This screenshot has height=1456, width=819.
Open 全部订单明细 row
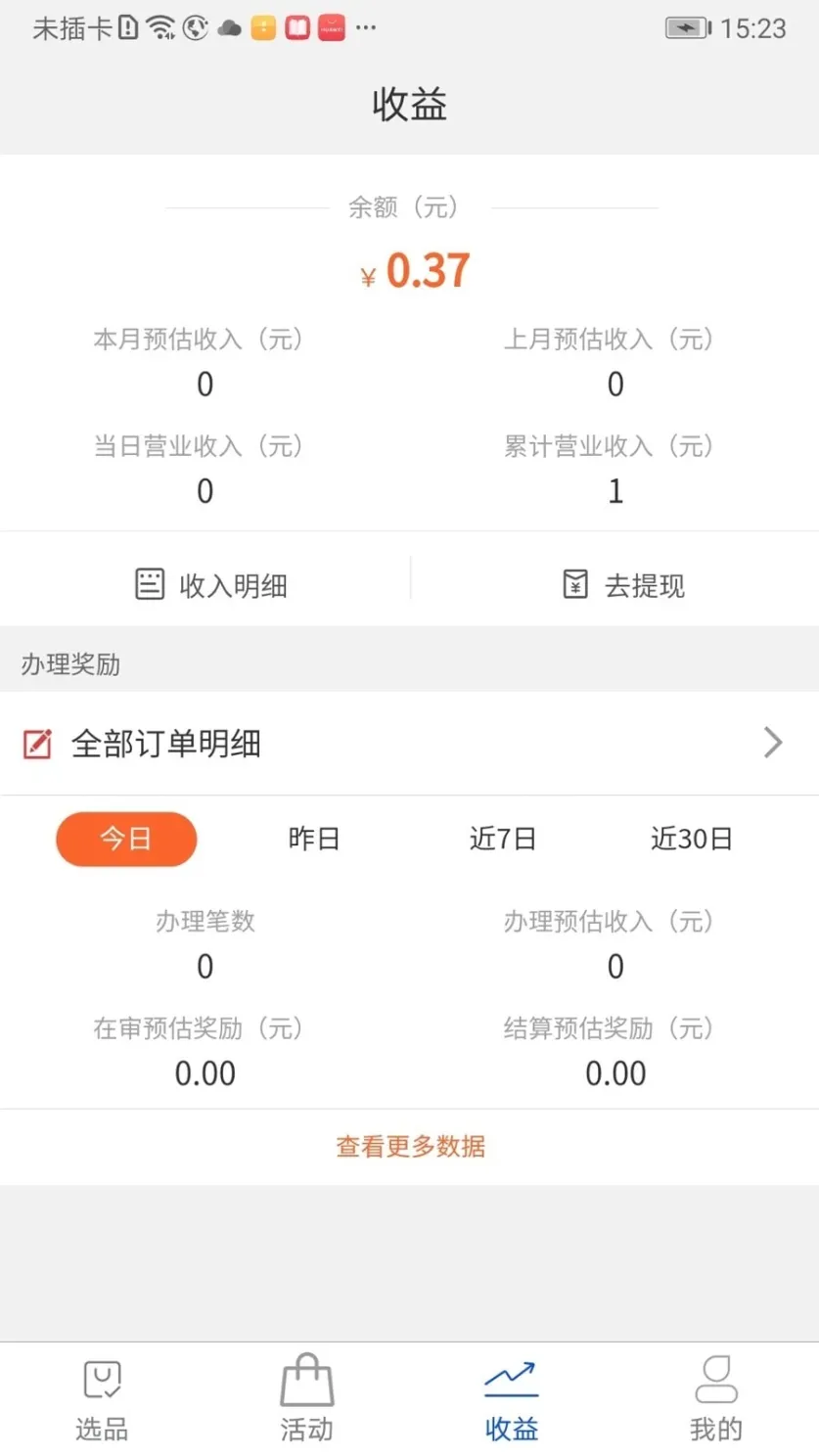coord(409,744)
